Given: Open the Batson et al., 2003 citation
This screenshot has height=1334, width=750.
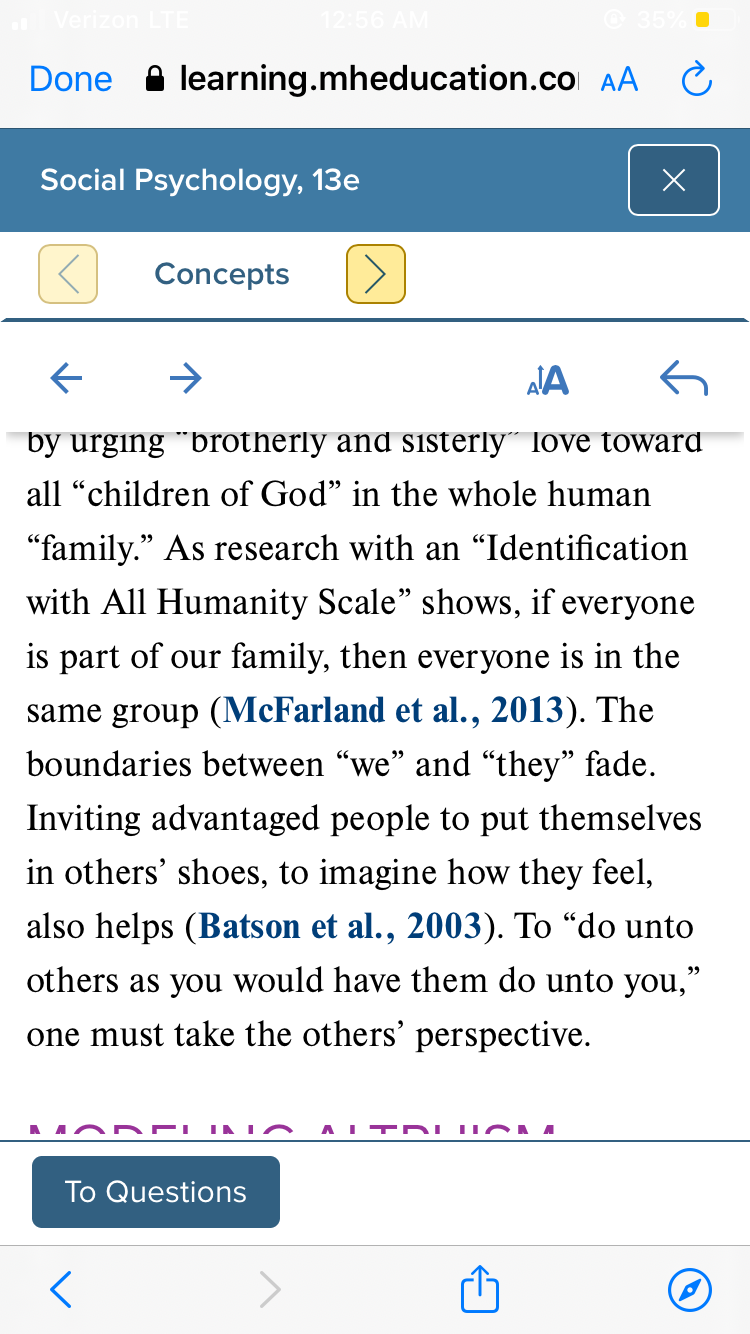Looking at the screenshot, I should 341,926.
